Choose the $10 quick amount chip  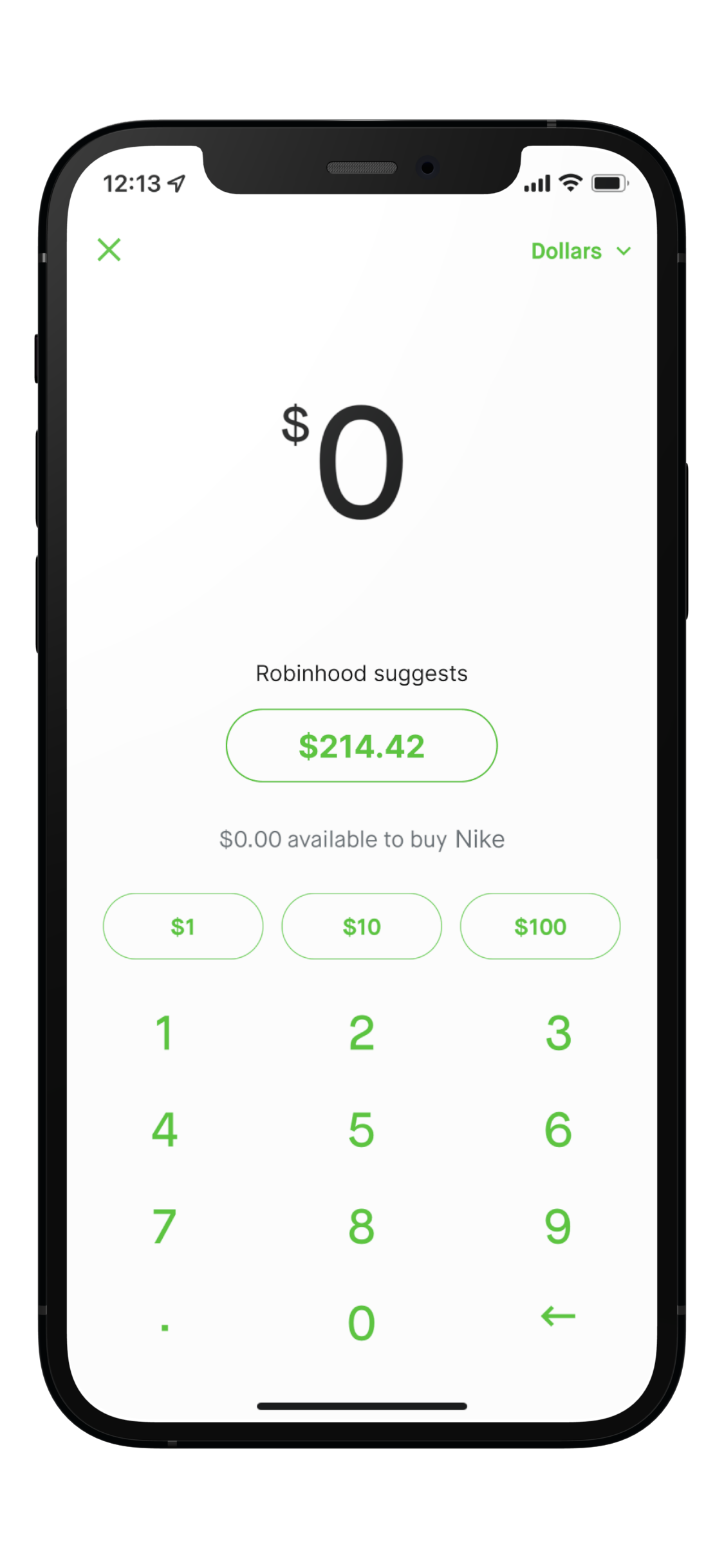tap(362, 926)
